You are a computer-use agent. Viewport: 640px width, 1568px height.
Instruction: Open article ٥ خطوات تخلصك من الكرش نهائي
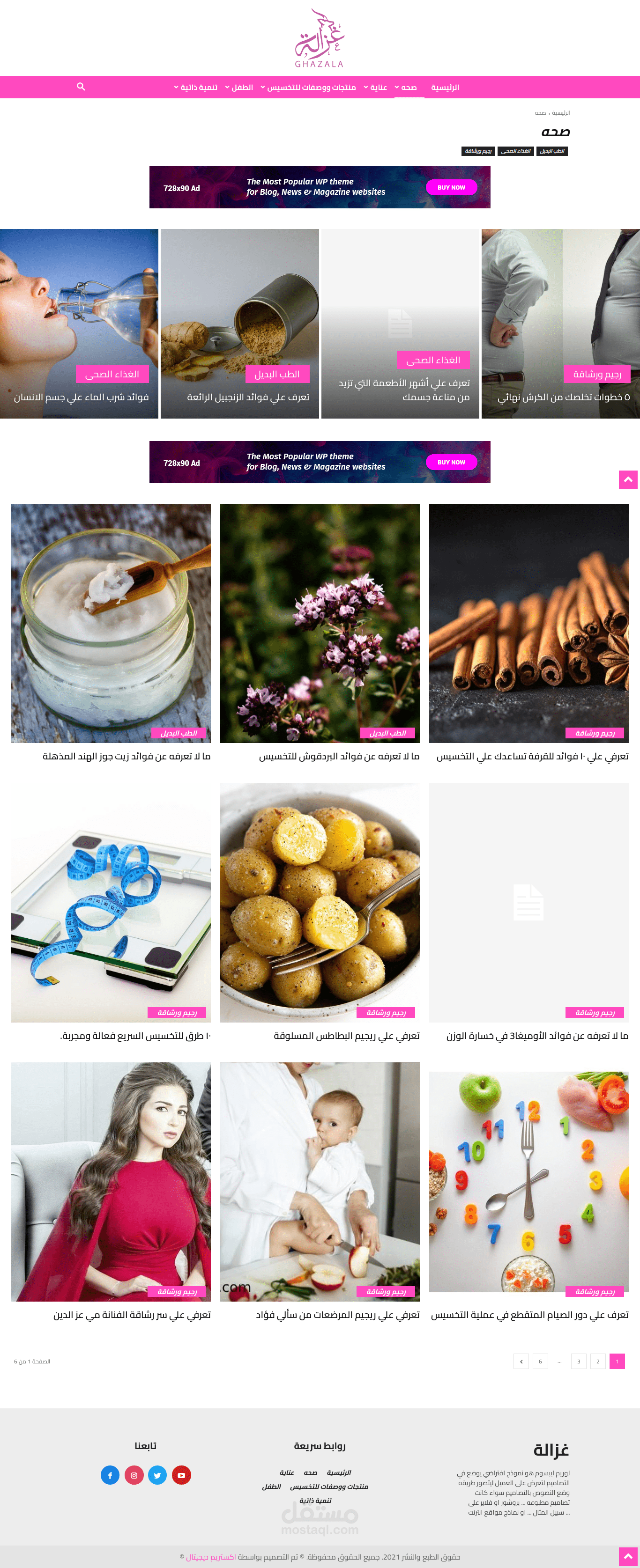(563, 398)
